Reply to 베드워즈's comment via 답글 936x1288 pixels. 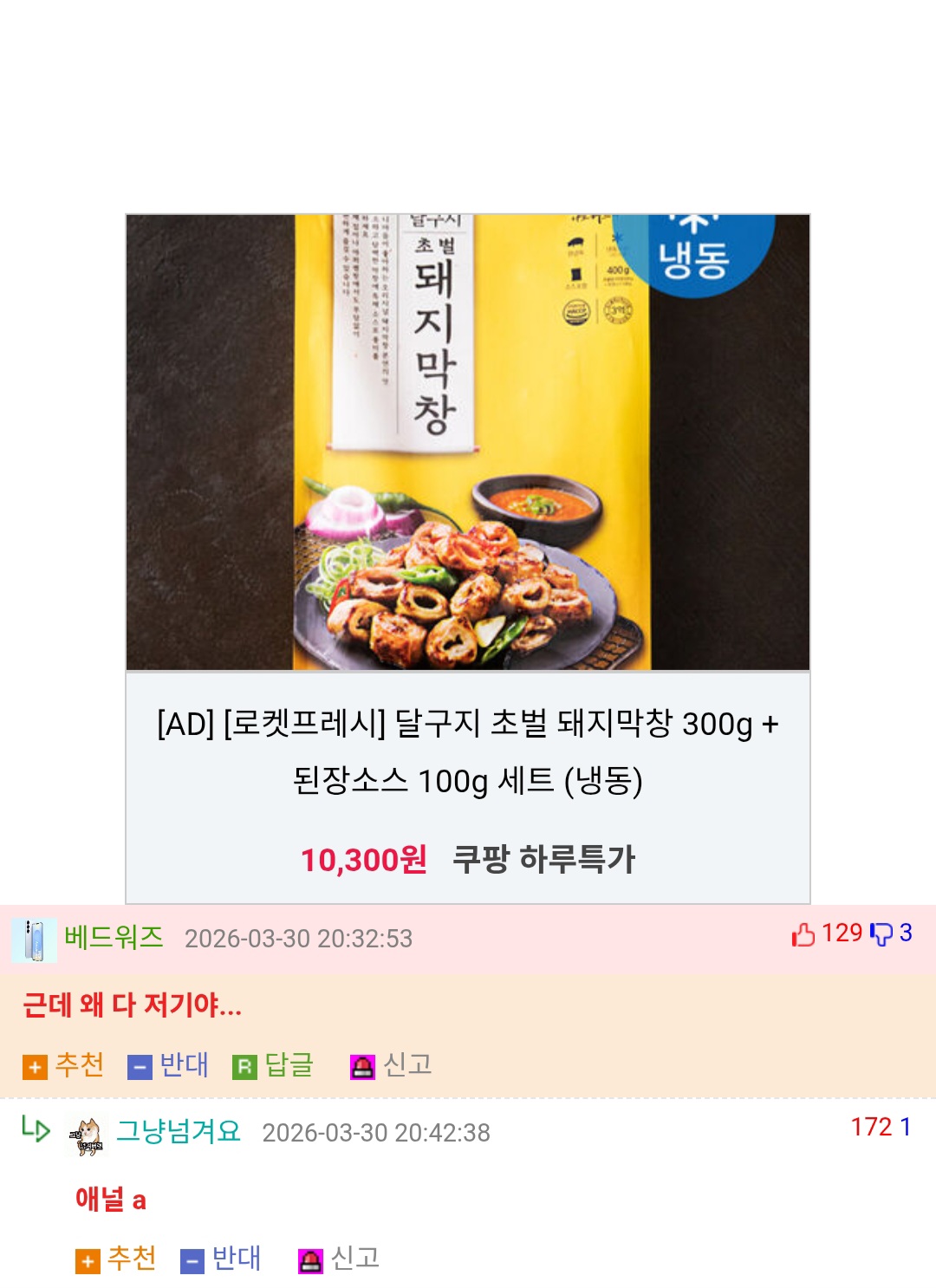tap(274, 1064)
